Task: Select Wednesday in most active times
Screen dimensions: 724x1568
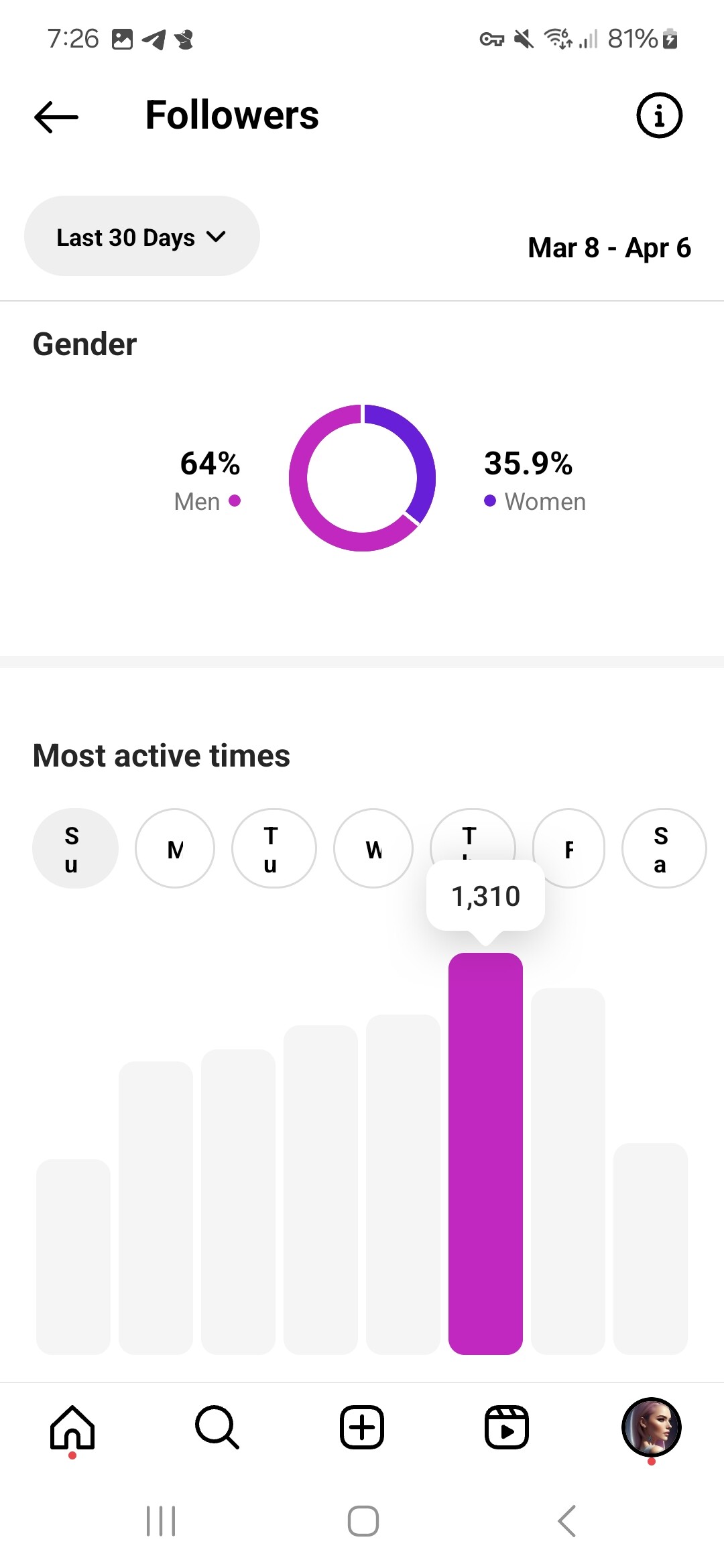Action: tap(373, 848)
